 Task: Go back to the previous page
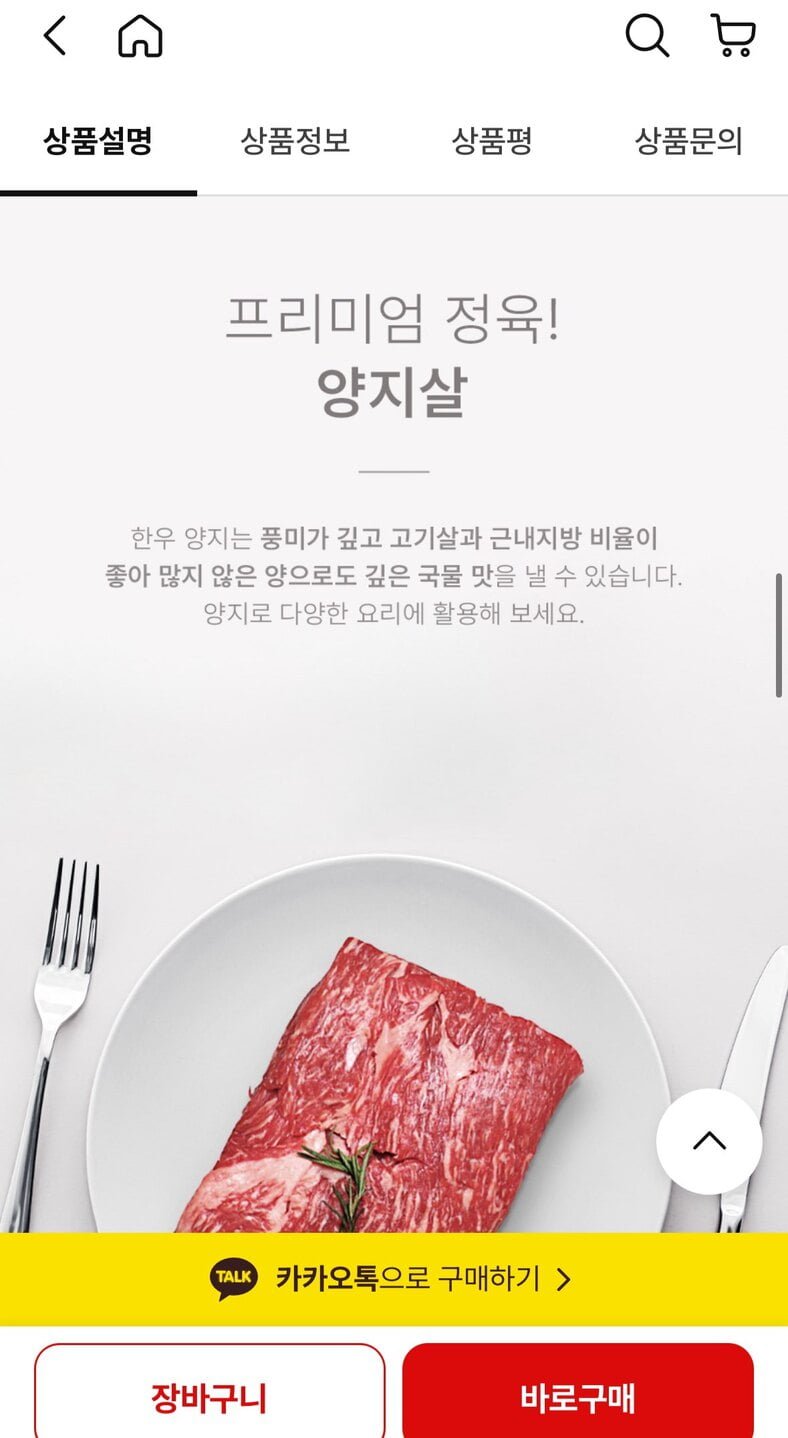(55, 37)
